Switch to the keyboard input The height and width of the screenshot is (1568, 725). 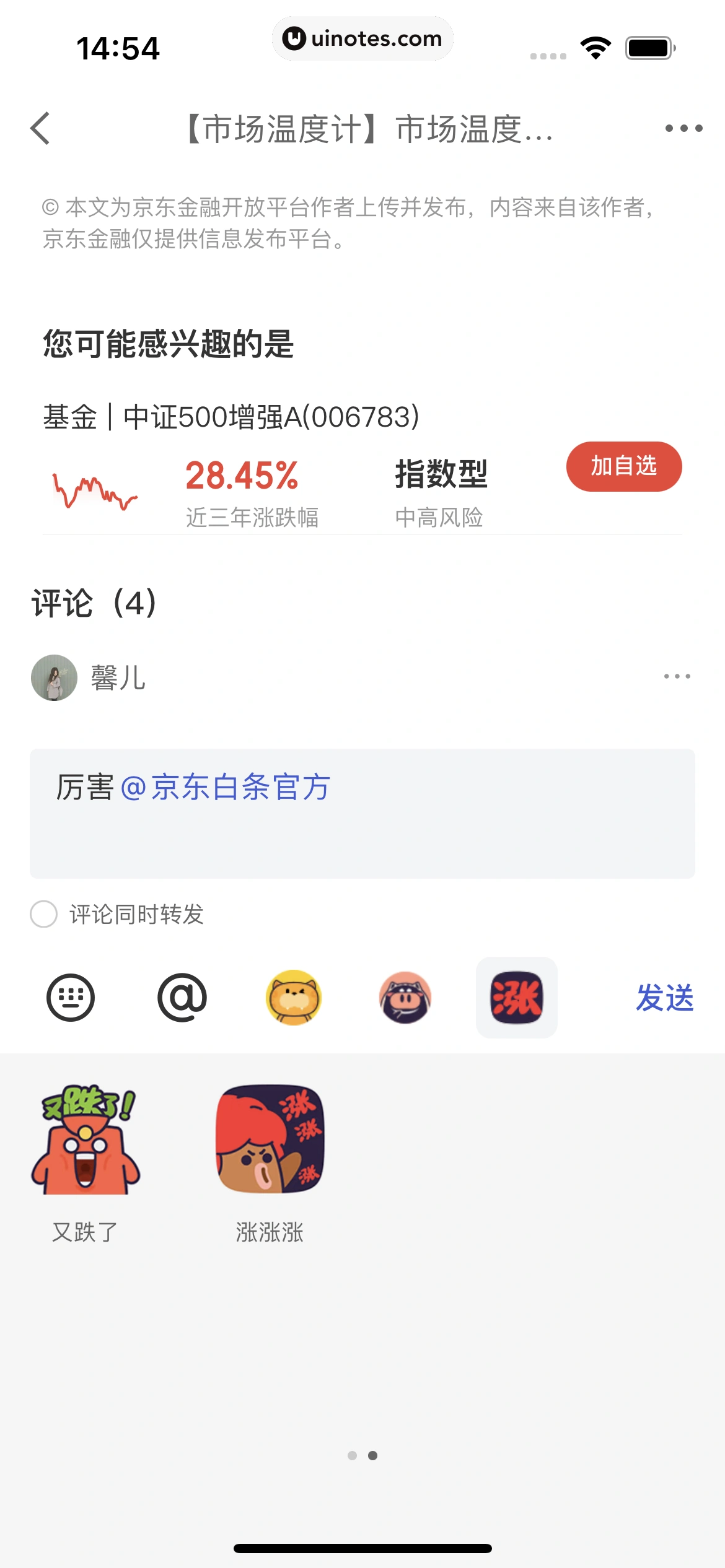71,998
